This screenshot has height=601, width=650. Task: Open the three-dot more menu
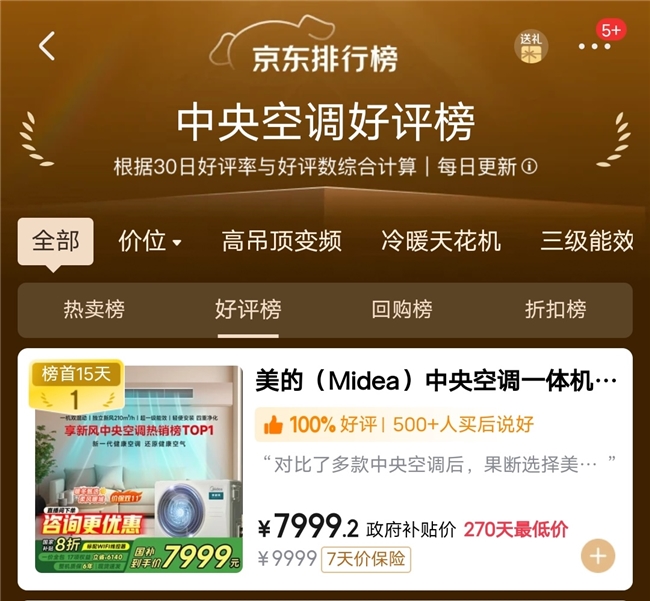click(x=594, y=46)
